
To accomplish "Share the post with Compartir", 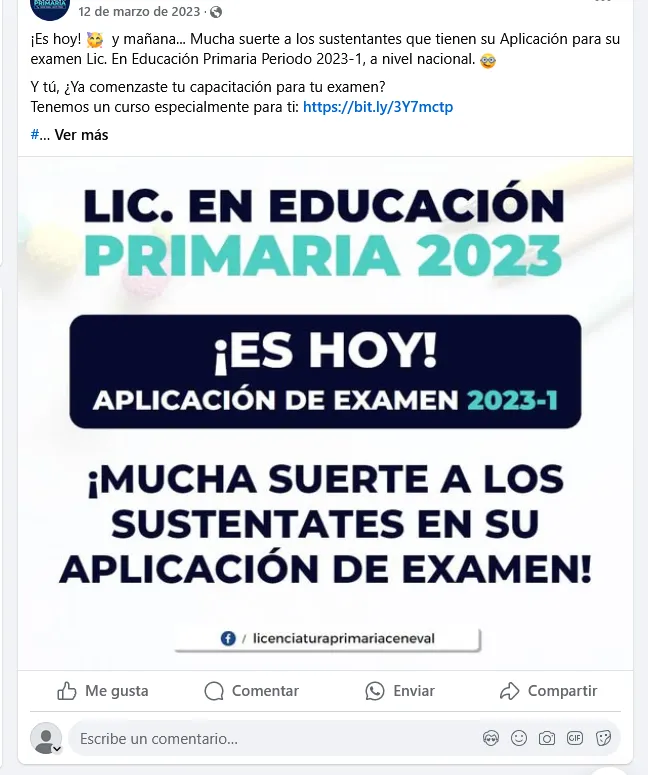I will [x=548, y=691].
